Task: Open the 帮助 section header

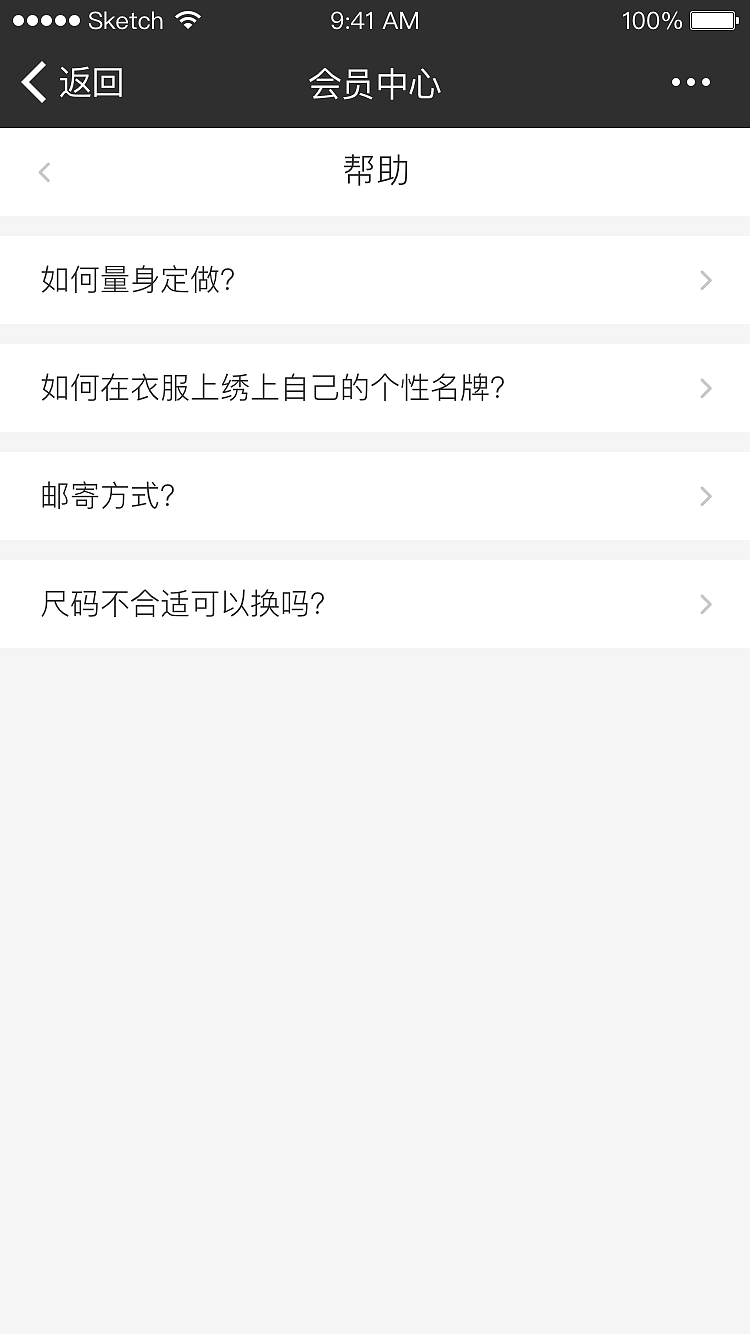Action: pos(375,171)
